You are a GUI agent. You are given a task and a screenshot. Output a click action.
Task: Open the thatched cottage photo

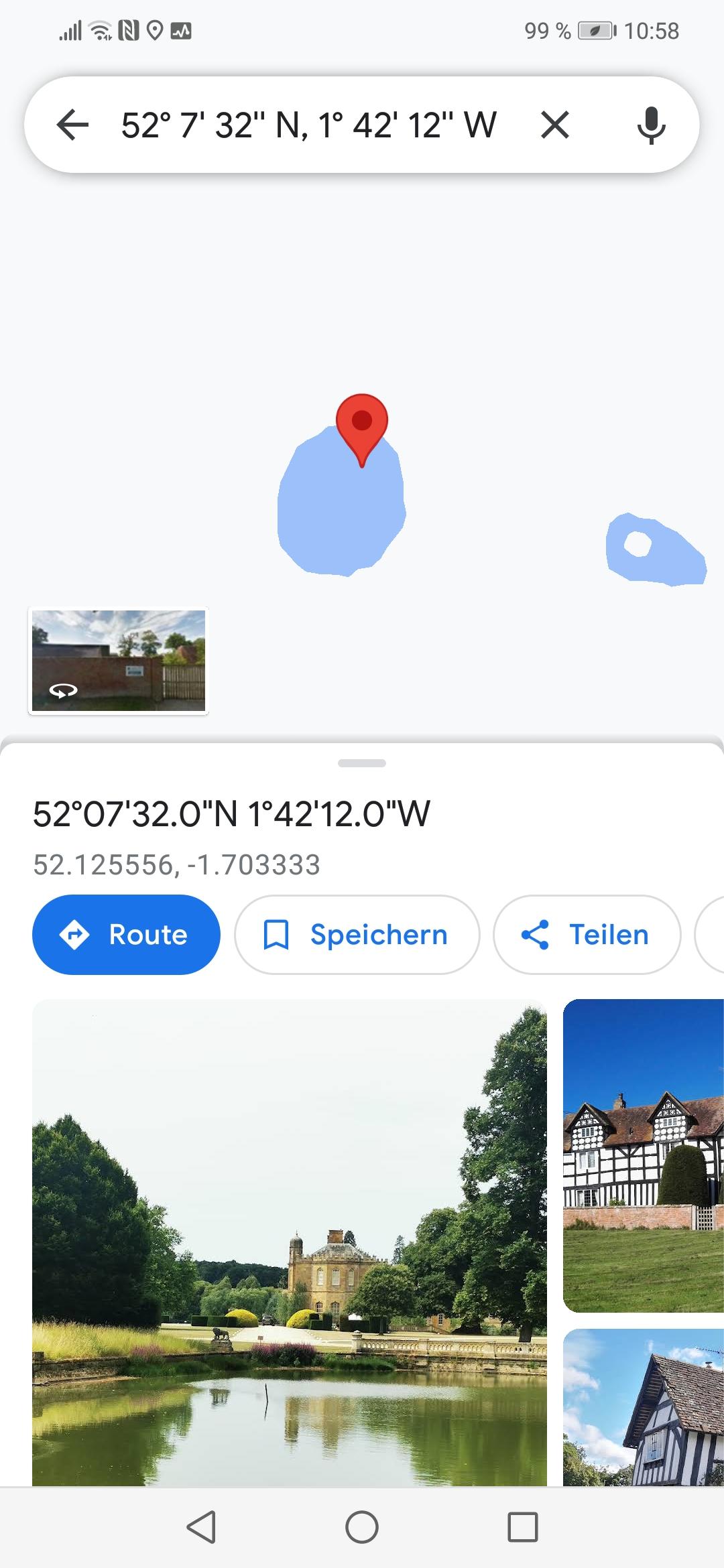pos(644,1407)
